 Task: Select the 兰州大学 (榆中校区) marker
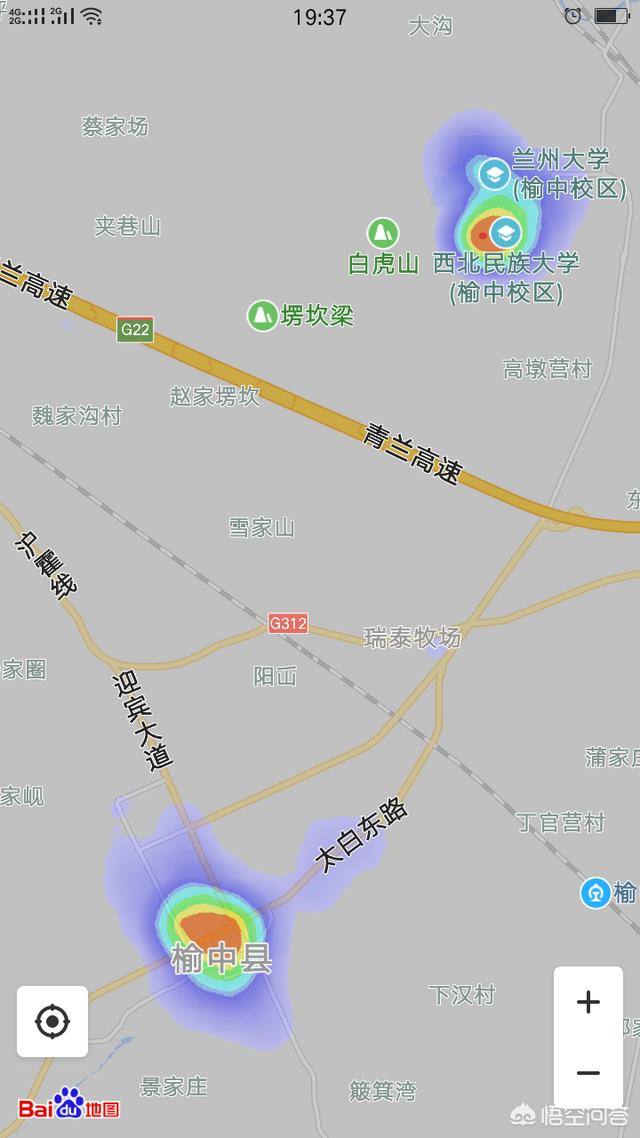(x=494, y=174)
